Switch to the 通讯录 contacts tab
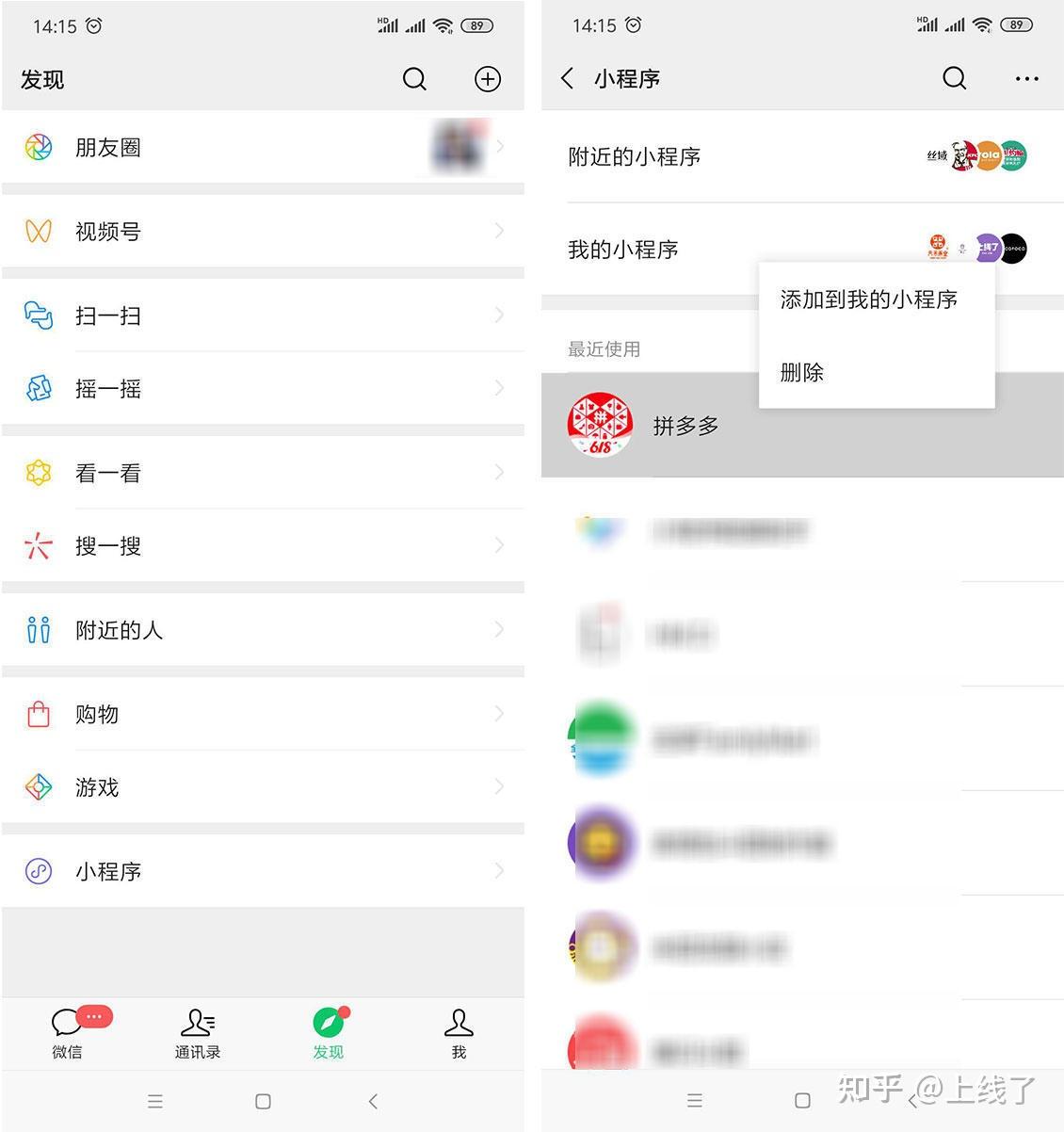1064x1132 pixels. (x=198, y=1032)
